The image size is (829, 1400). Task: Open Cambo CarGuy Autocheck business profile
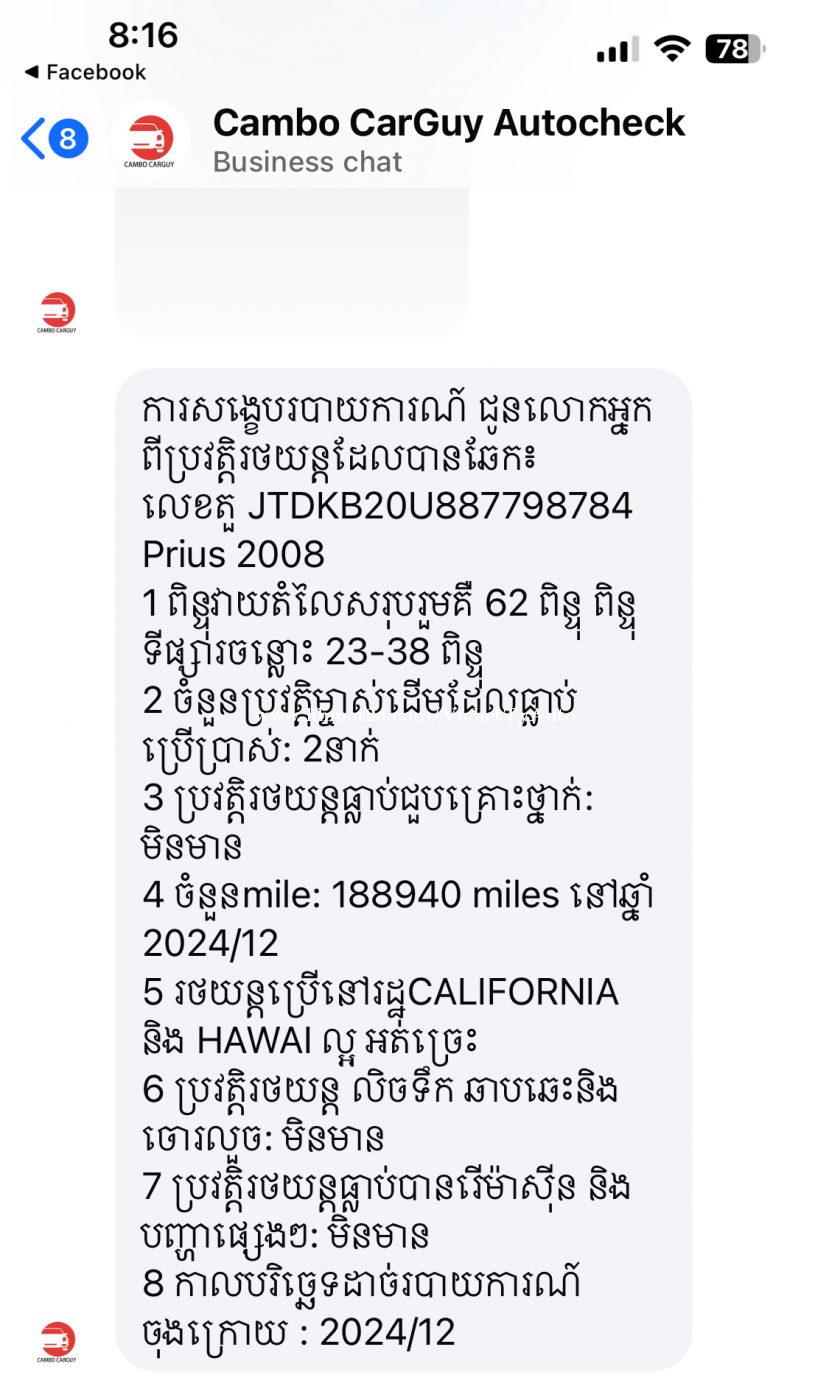[449, 139]
